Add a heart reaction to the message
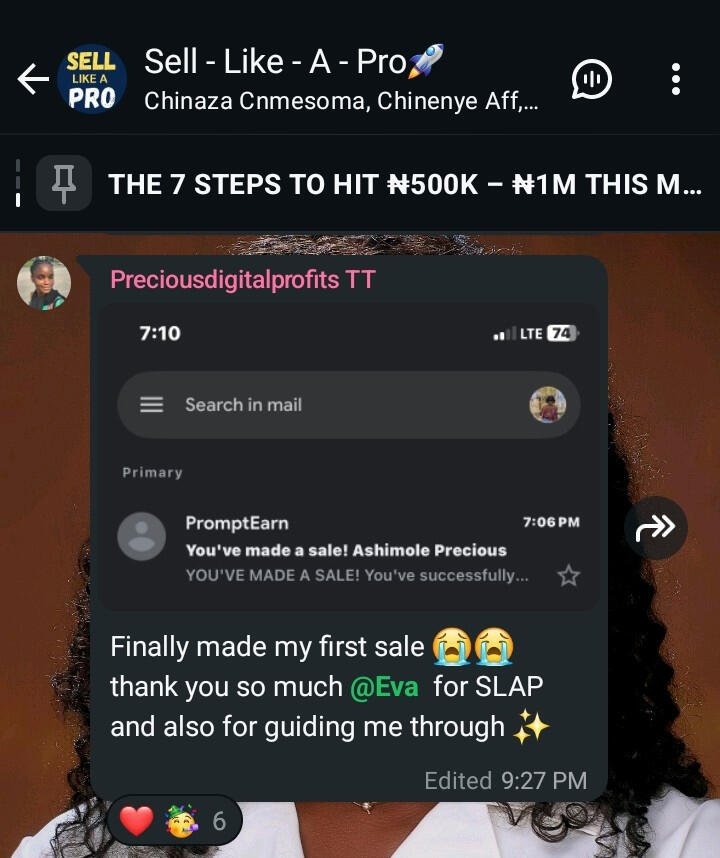Screen dimensions: 720x858 pyautogui.click(x=137, y=822)
